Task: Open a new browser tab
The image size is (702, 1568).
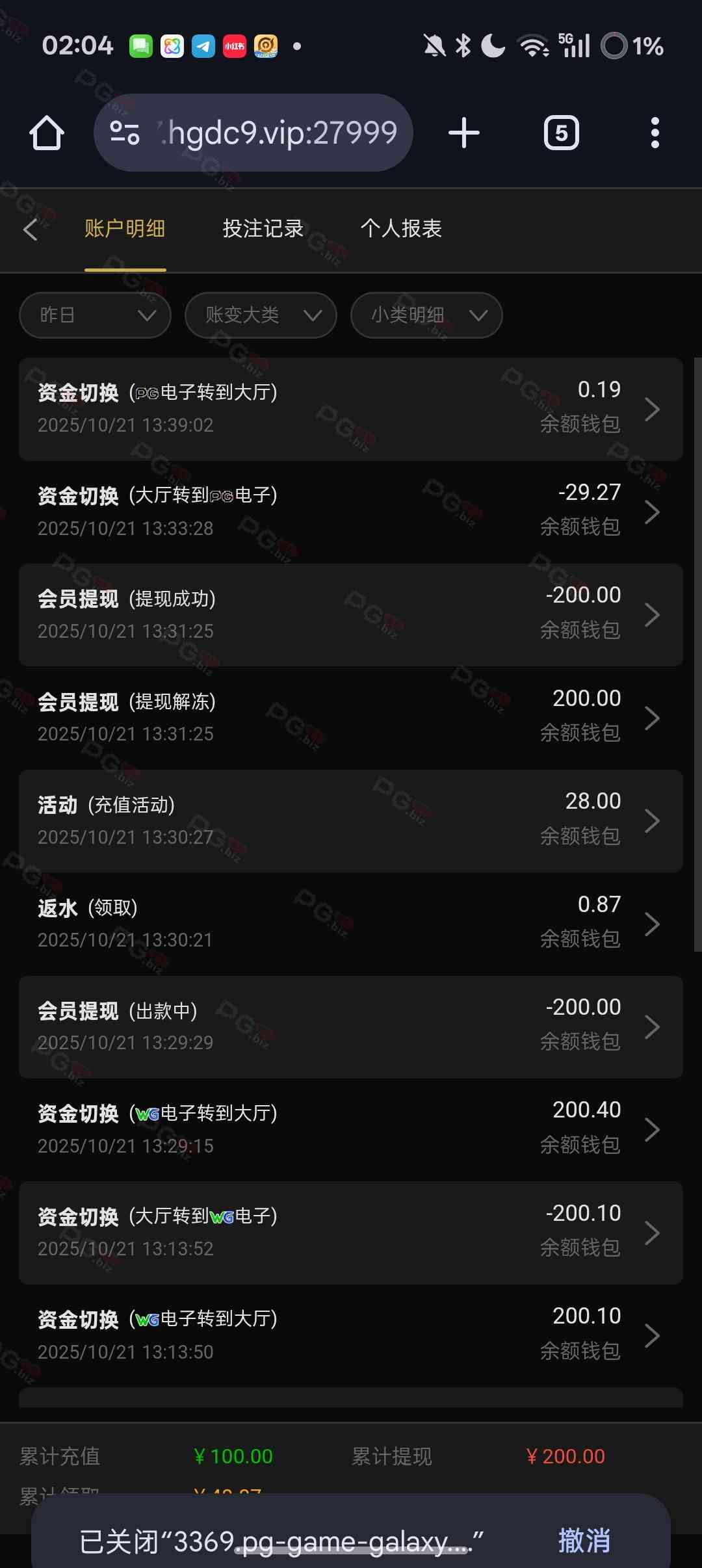Action: [x=464, y=133]
